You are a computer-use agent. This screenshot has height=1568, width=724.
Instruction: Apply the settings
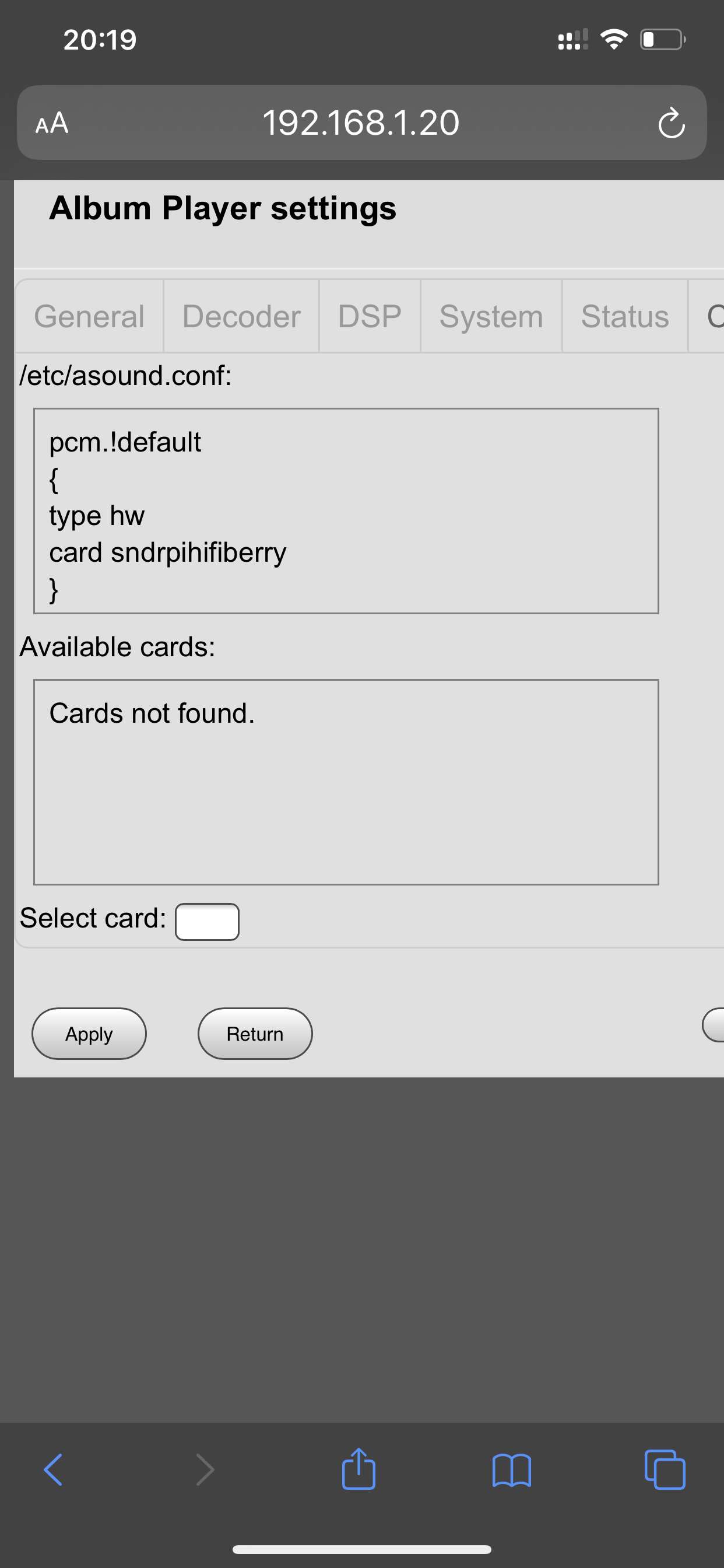[x=89, y=1034]
